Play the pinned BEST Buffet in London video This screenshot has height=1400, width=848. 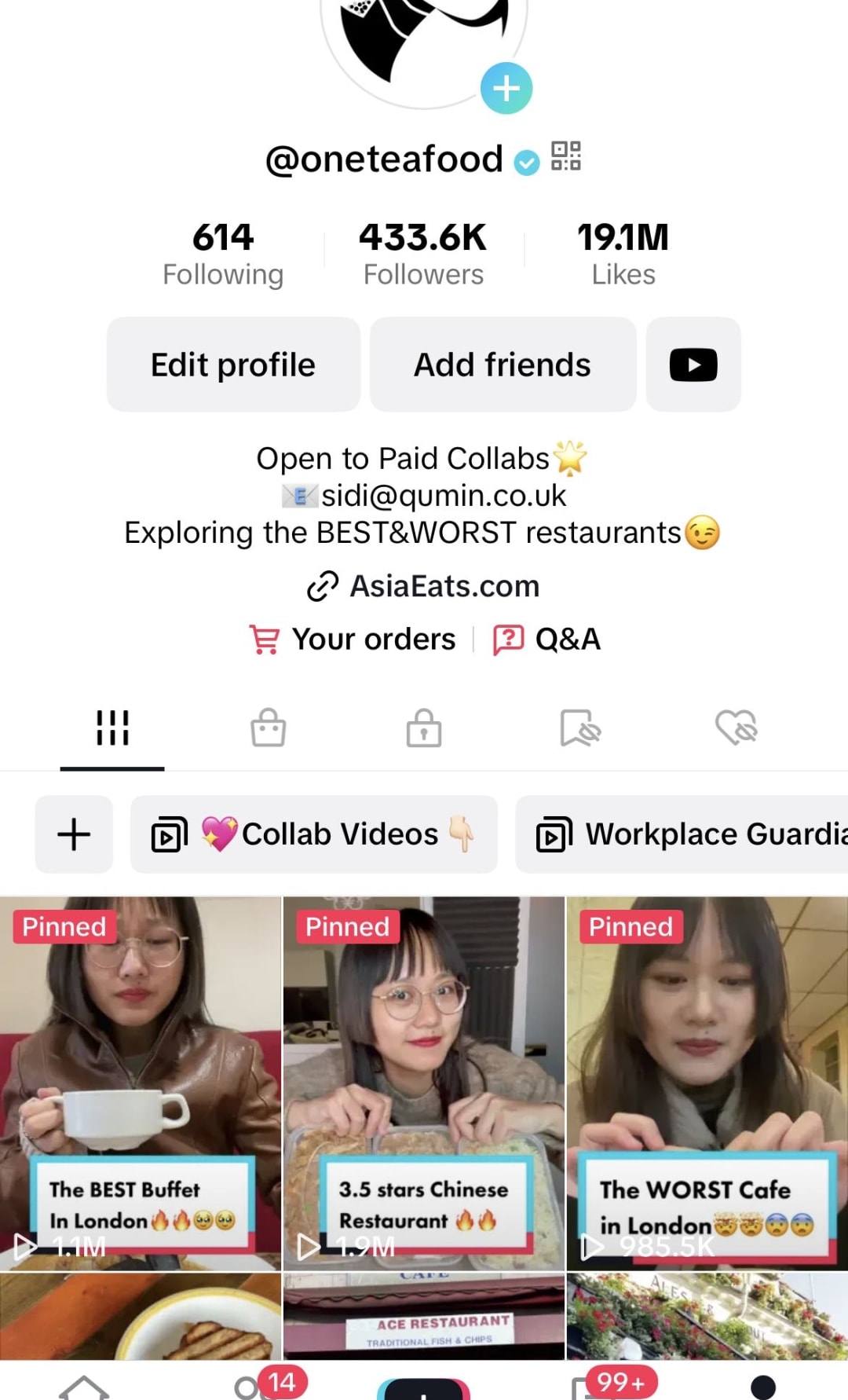point(141,1083)
